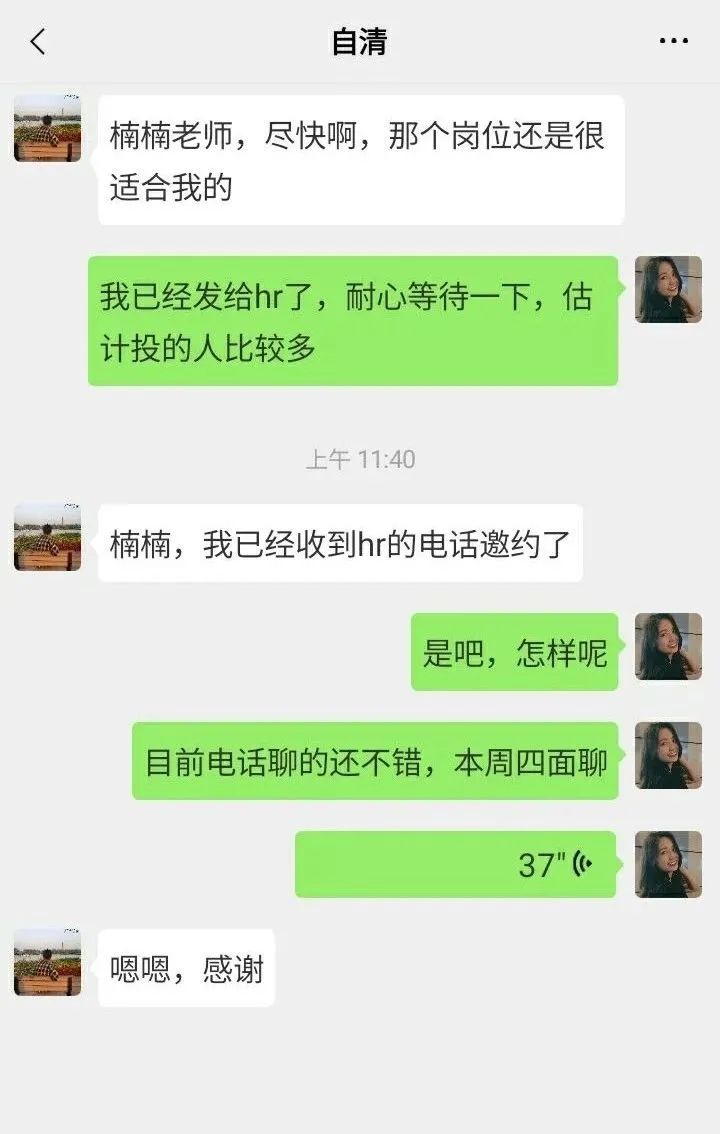The width and height of the screenshot is (720, 1134).
Task: Open the contact avatar beside 嗯嗯，感谢
Action: coord(48,962)
